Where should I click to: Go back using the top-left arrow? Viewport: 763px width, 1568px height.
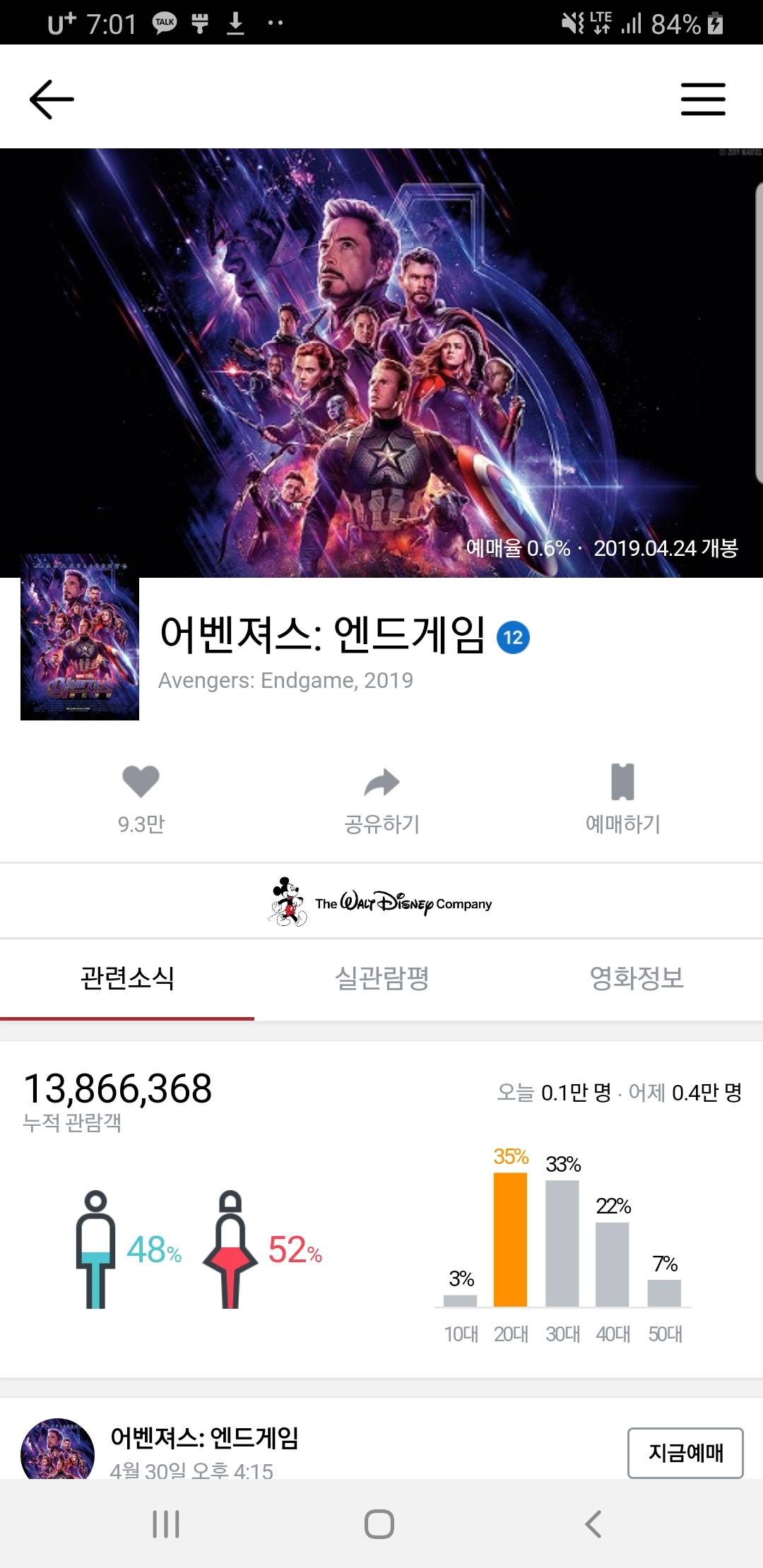(x=52, y=99)
